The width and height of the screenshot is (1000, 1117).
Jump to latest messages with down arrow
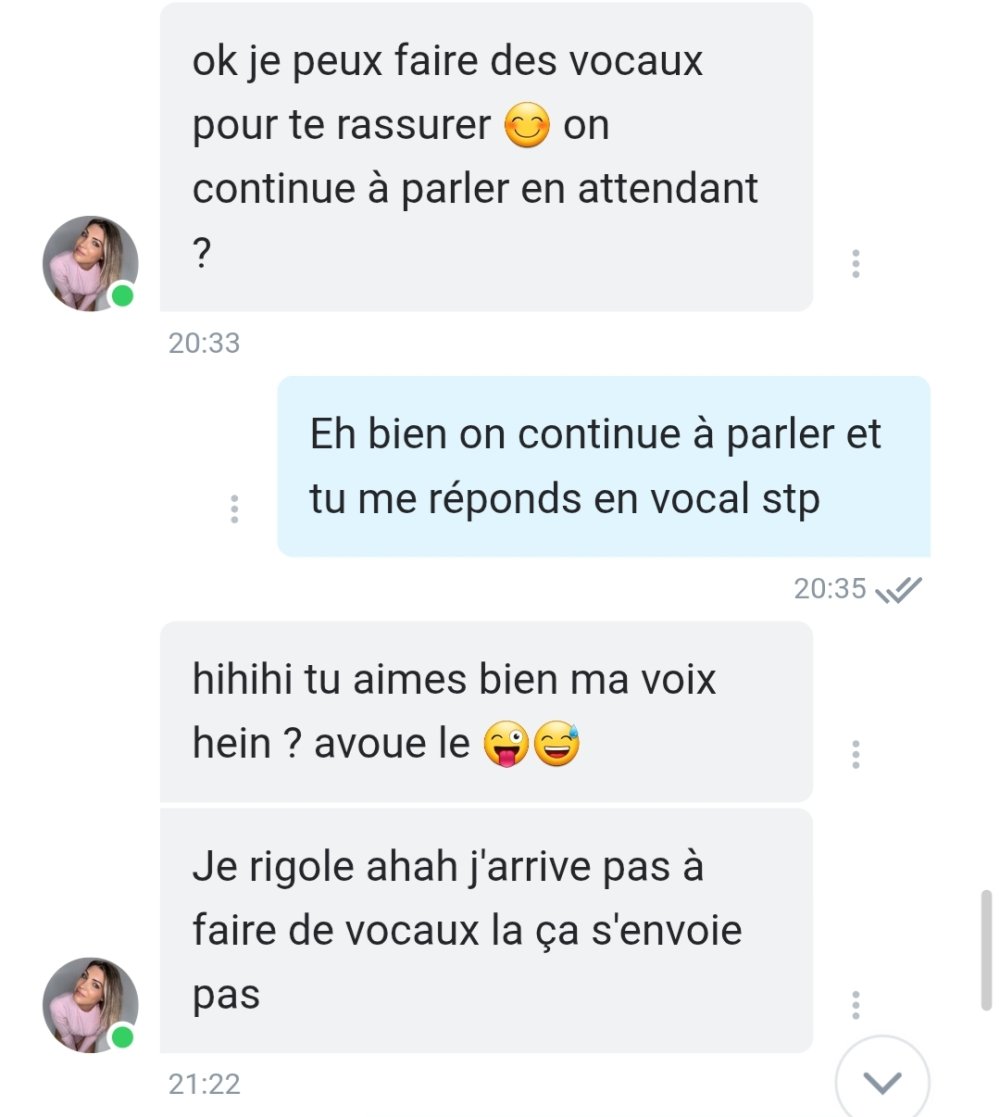pyautogui.click(x=882, y=1081)
